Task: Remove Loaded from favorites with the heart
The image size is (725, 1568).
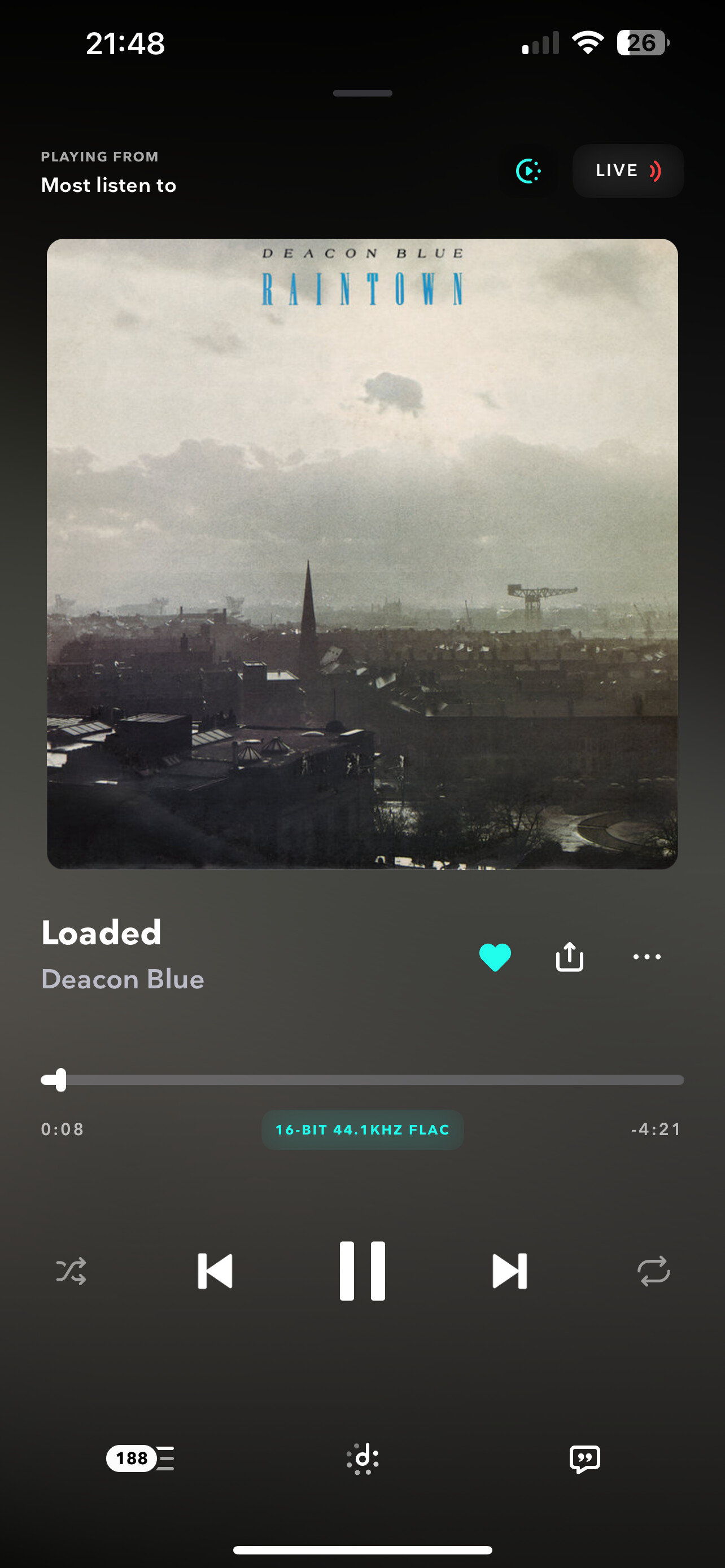Action: pos(495,957)
